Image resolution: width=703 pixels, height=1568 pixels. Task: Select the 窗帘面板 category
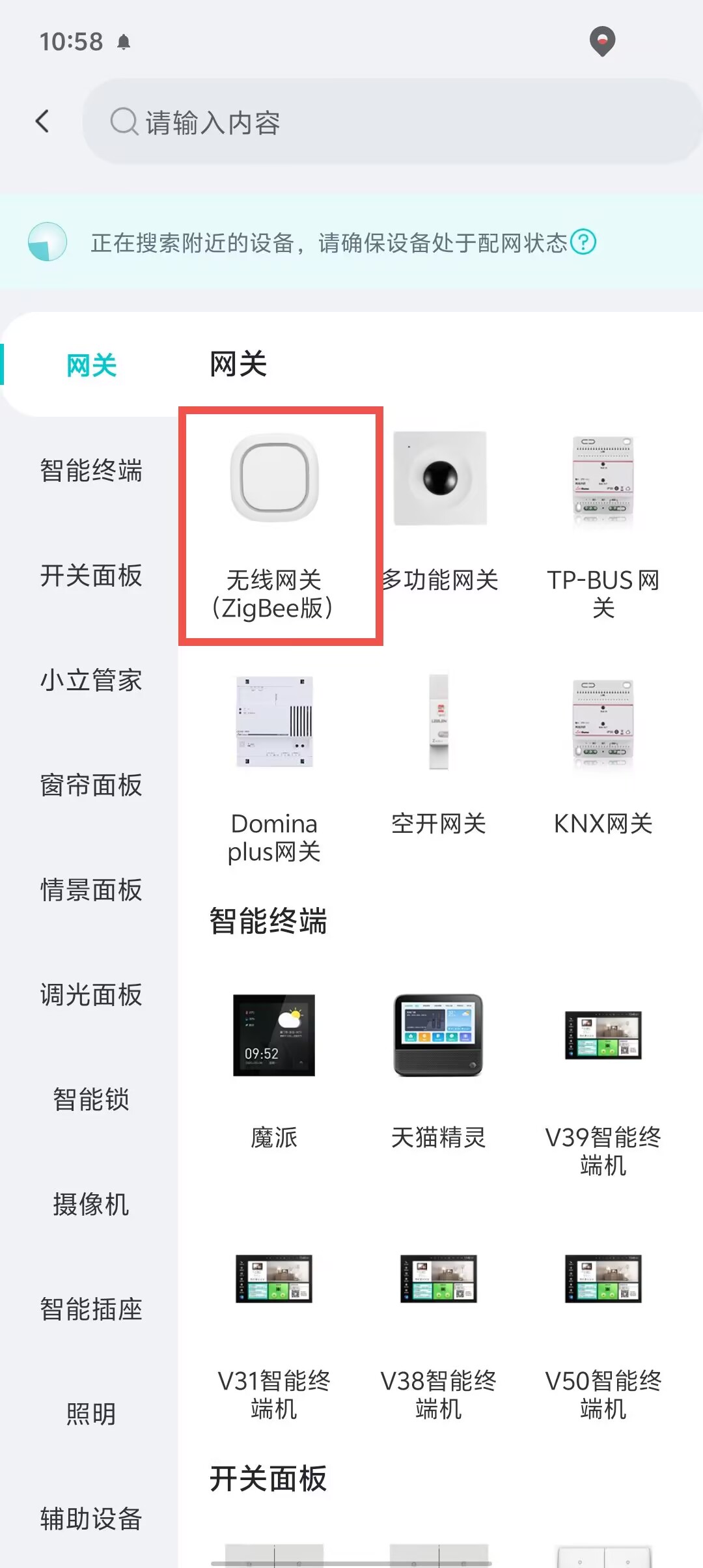[91, 785]
